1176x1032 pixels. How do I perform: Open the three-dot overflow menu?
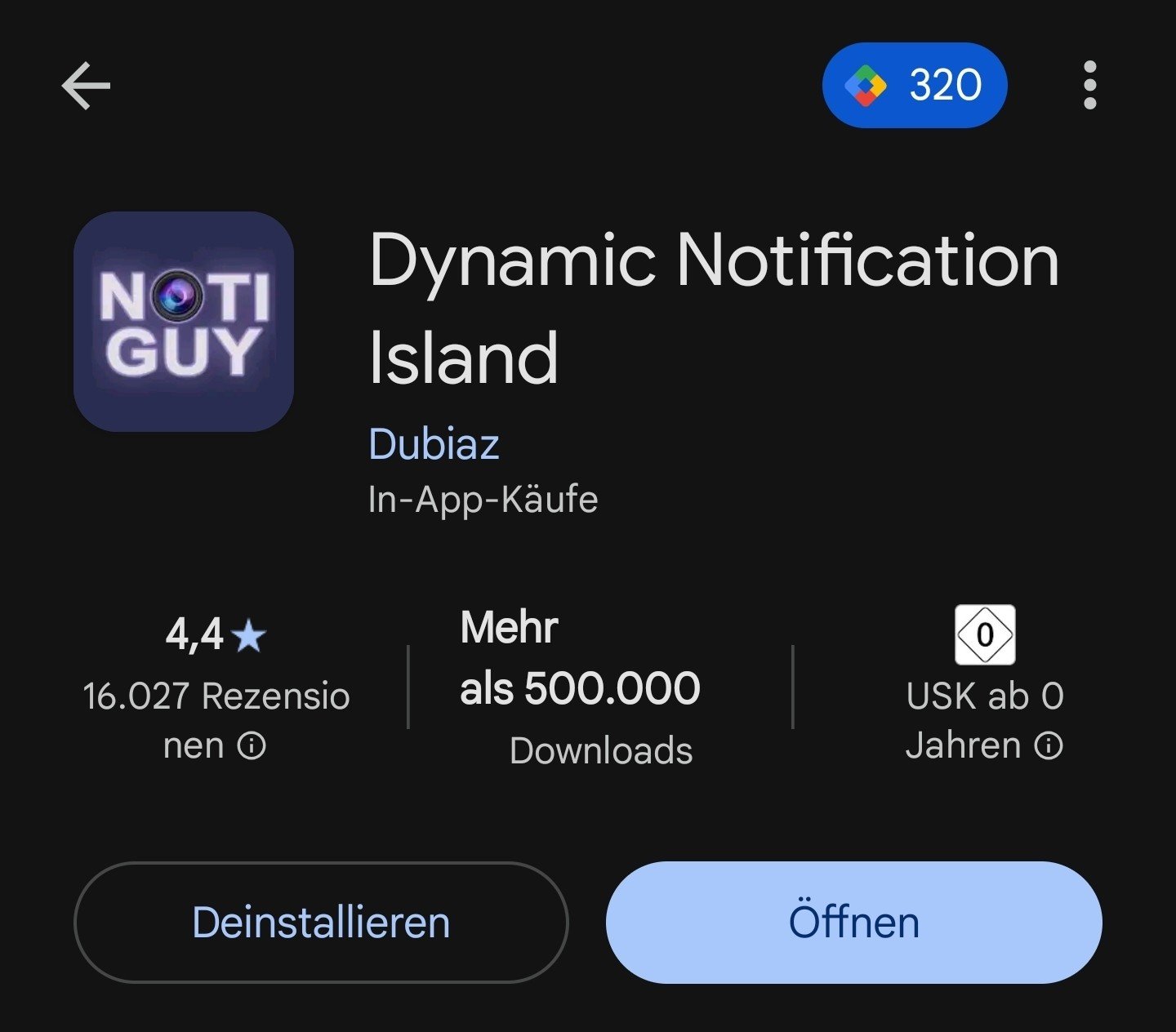point(1089,85)
